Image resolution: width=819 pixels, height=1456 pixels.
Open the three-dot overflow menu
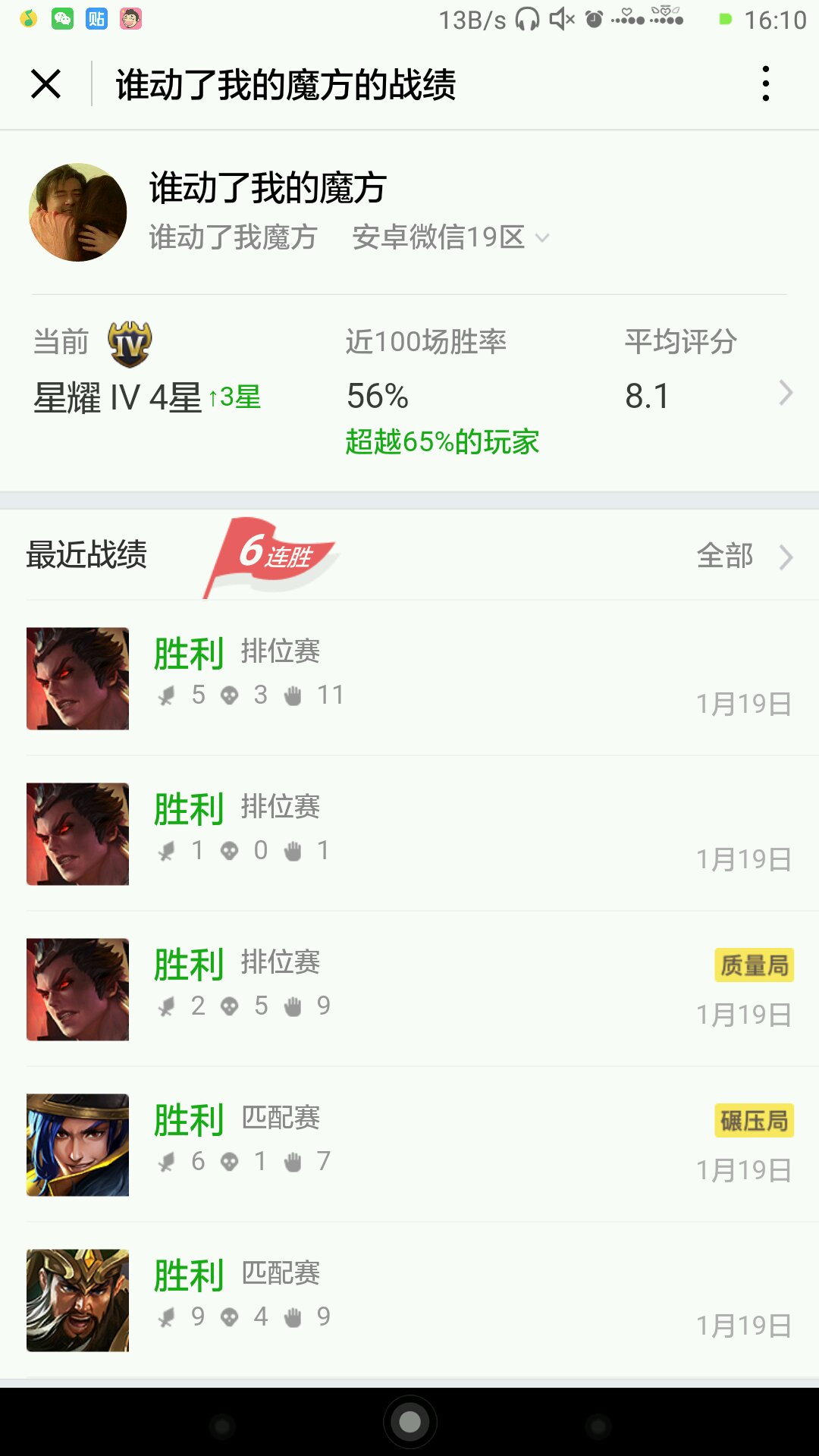tap(766, 83)
